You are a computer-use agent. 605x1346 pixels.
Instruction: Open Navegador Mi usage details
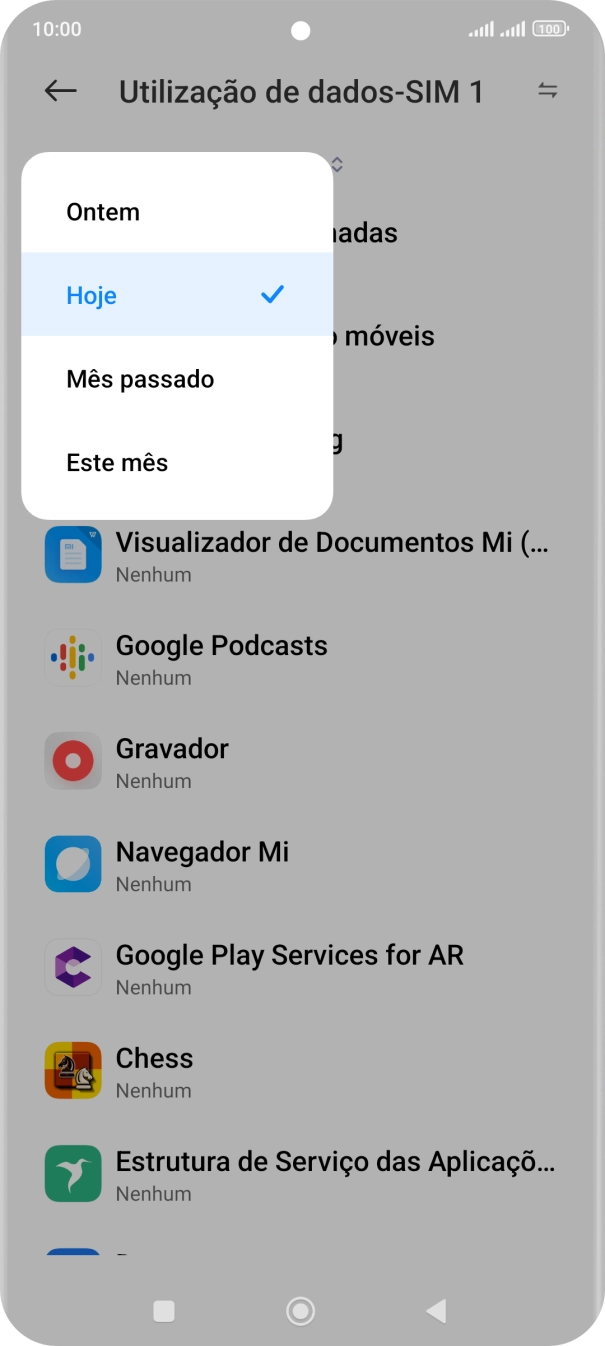click(300, 865)
